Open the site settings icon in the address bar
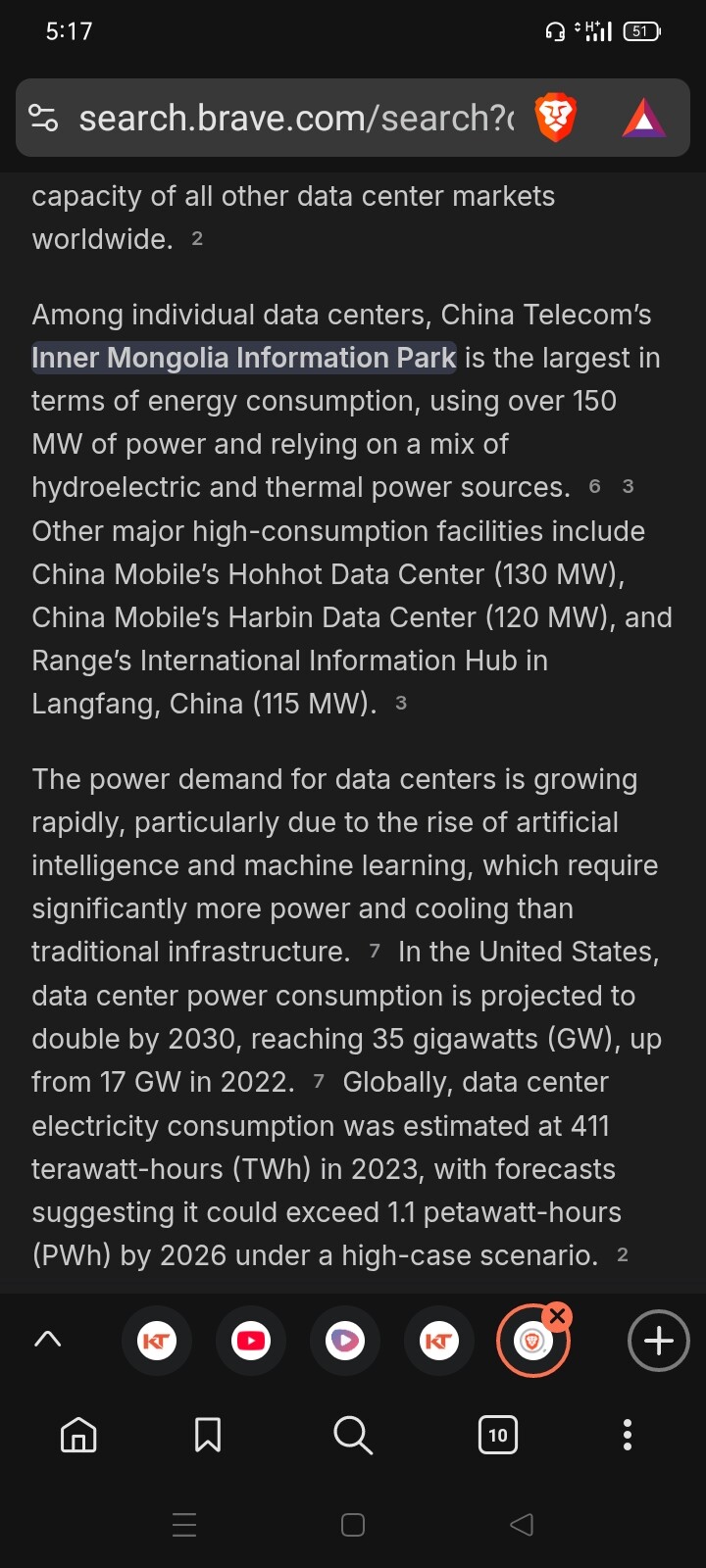Screen dimensions: 706x1568 click(x=43, y=119)
